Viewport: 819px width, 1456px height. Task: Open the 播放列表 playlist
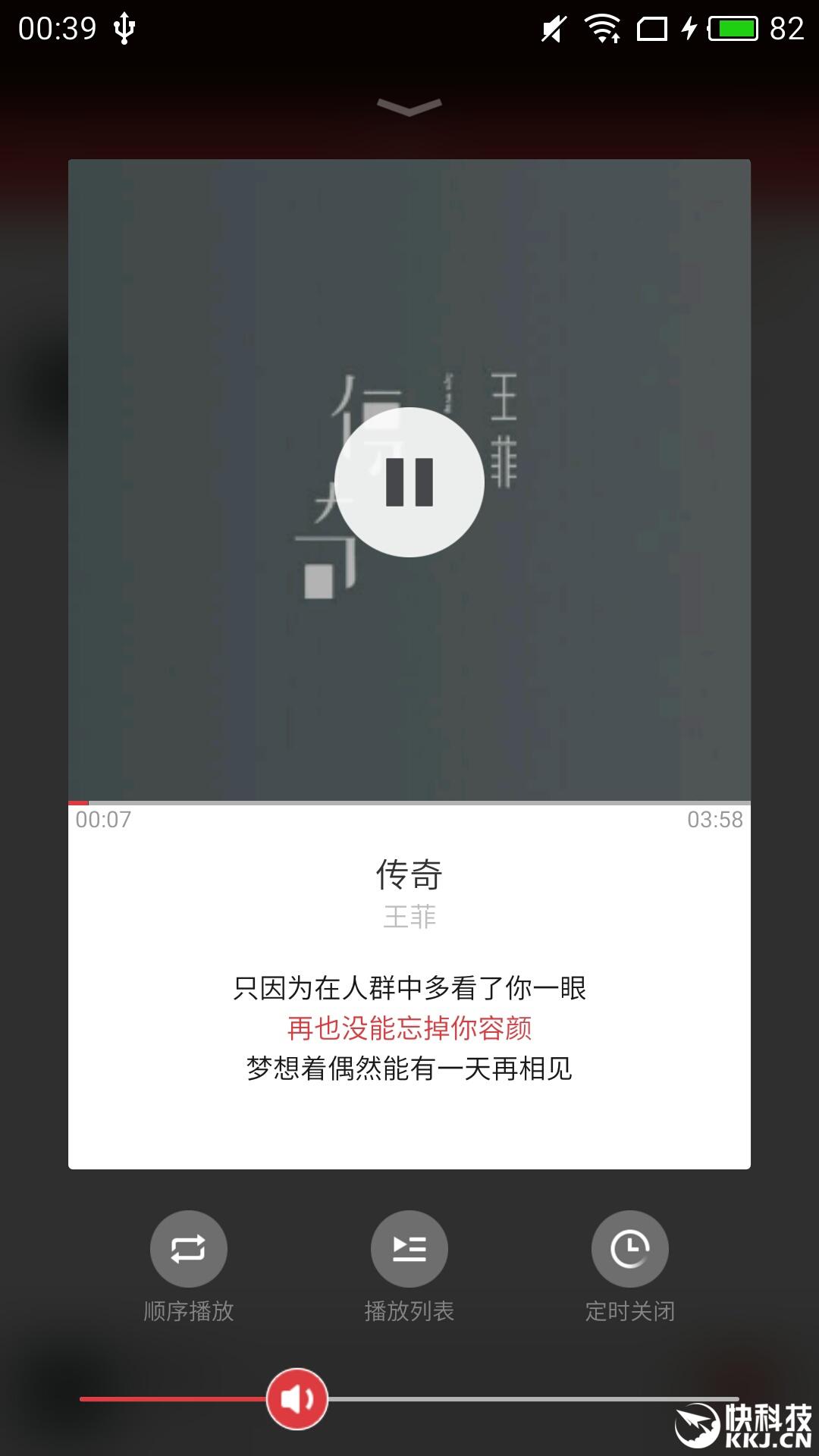click(x=409, y=1249)
